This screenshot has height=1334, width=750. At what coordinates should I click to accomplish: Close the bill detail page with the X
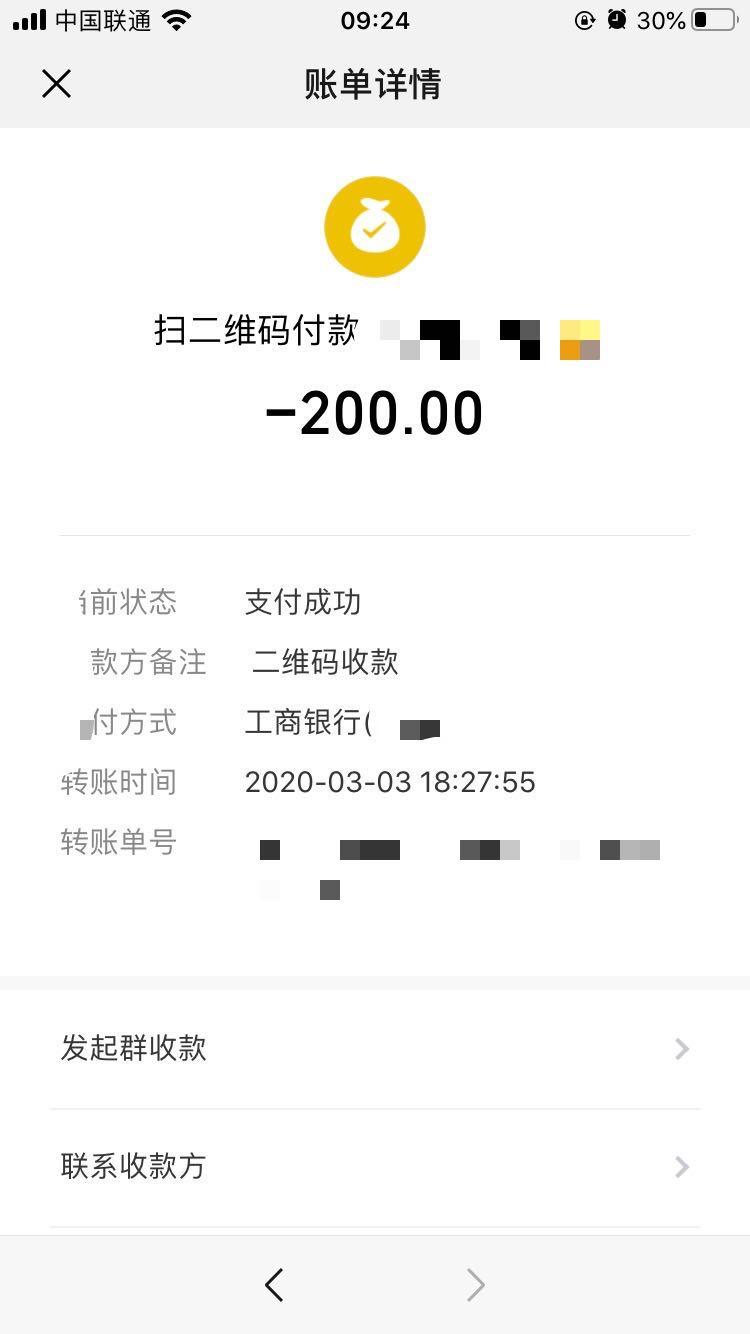pos(57,84)
